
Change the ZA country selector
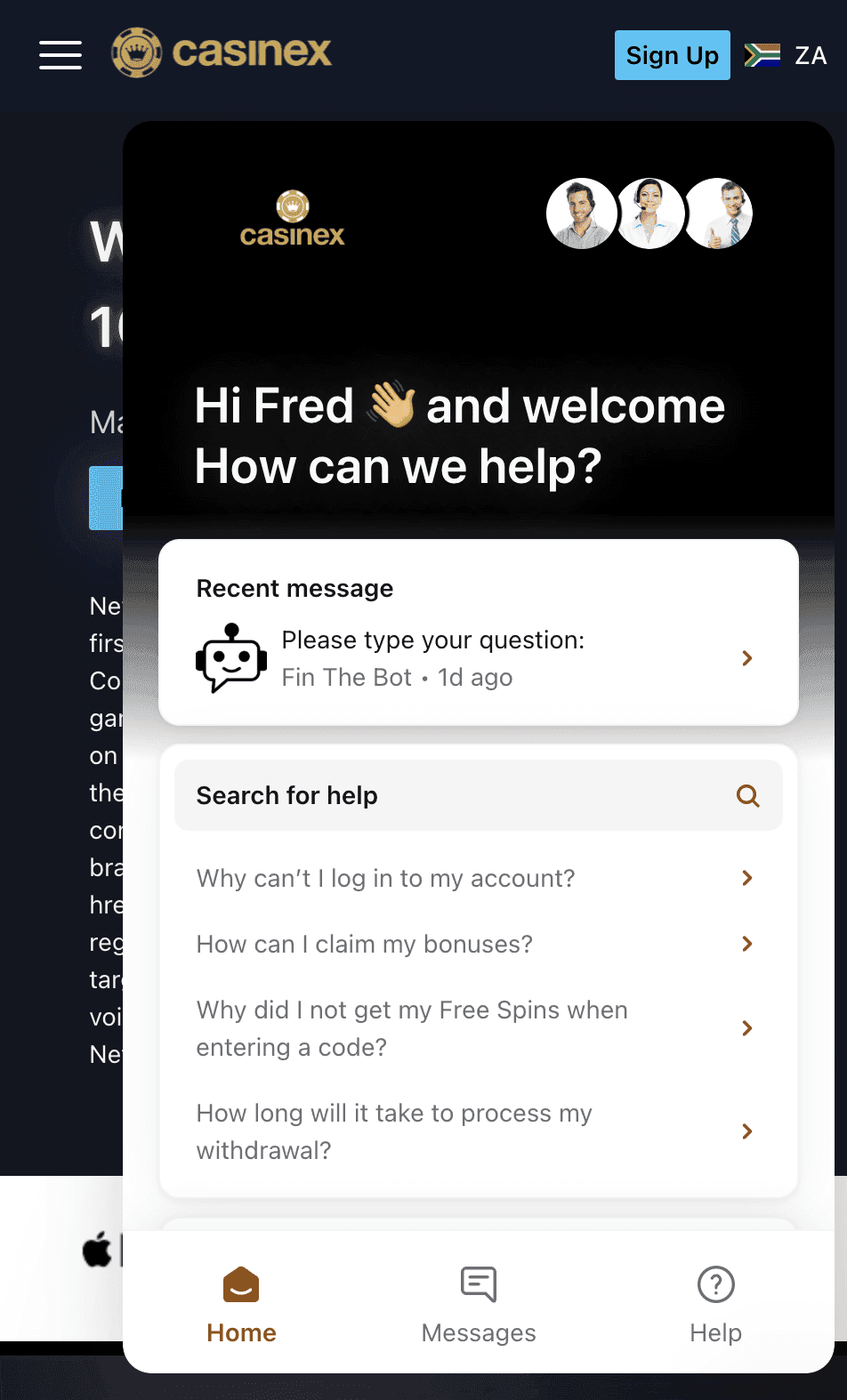786,55
